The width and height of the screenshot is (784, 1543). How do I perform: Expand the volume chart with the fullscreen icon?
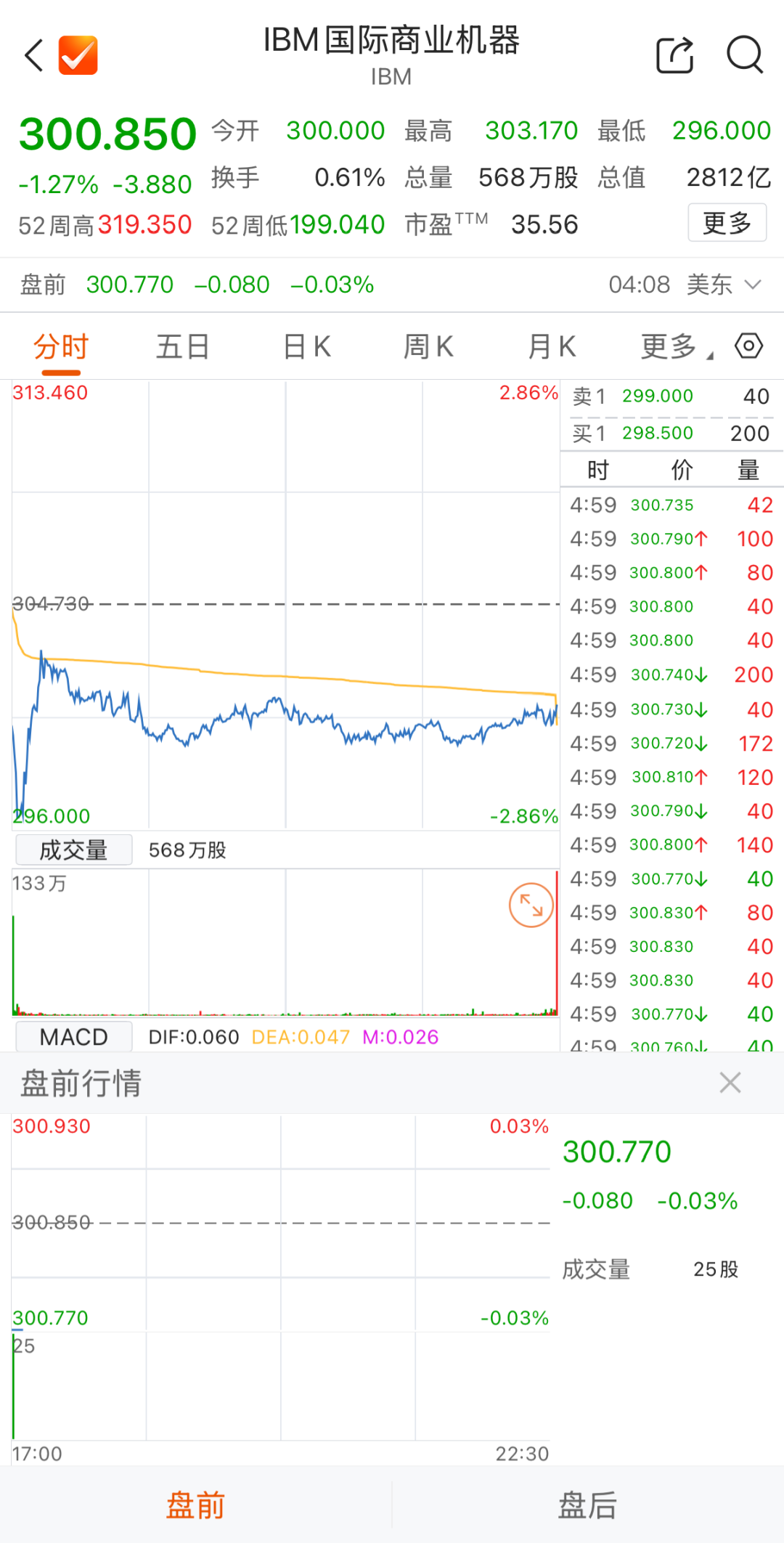532,904
